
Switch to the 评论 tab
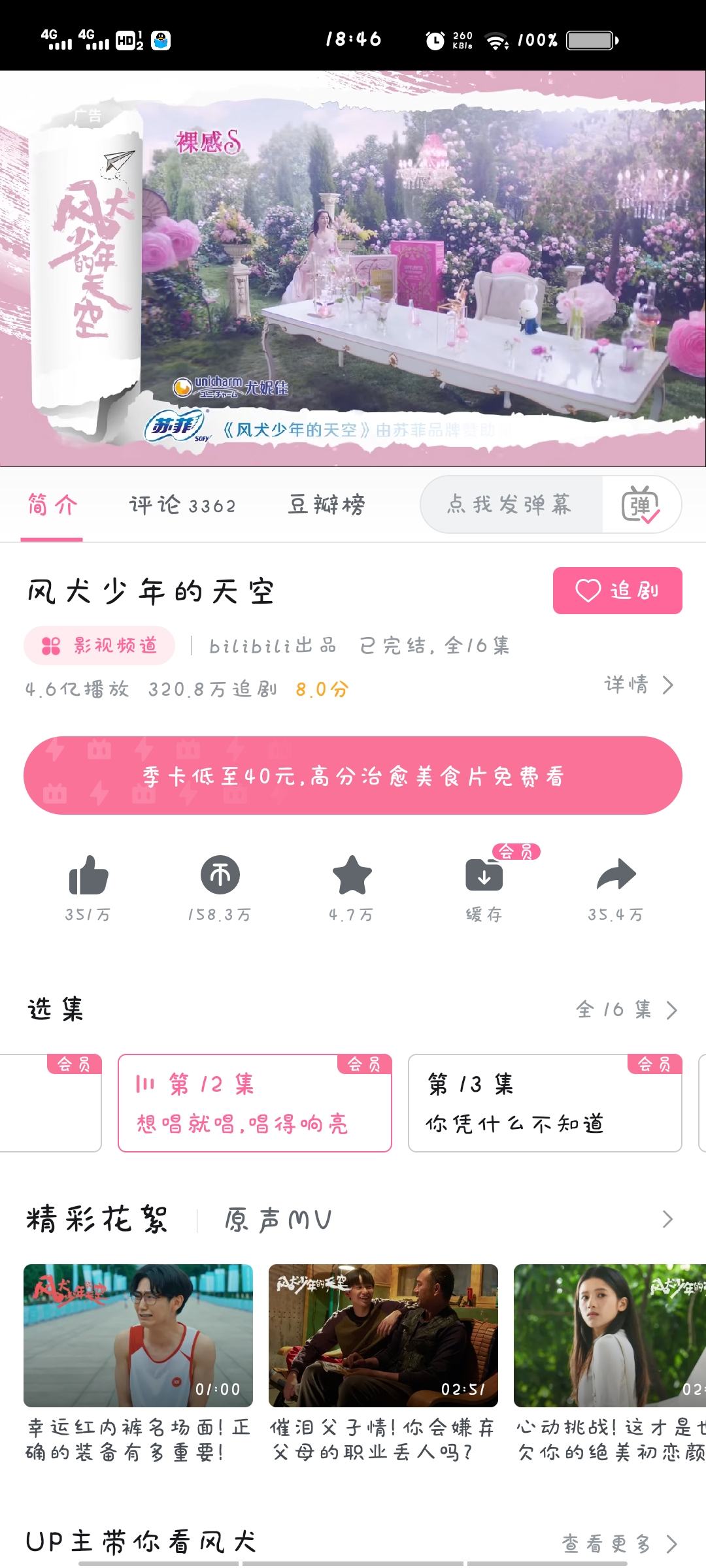[182, 505]
